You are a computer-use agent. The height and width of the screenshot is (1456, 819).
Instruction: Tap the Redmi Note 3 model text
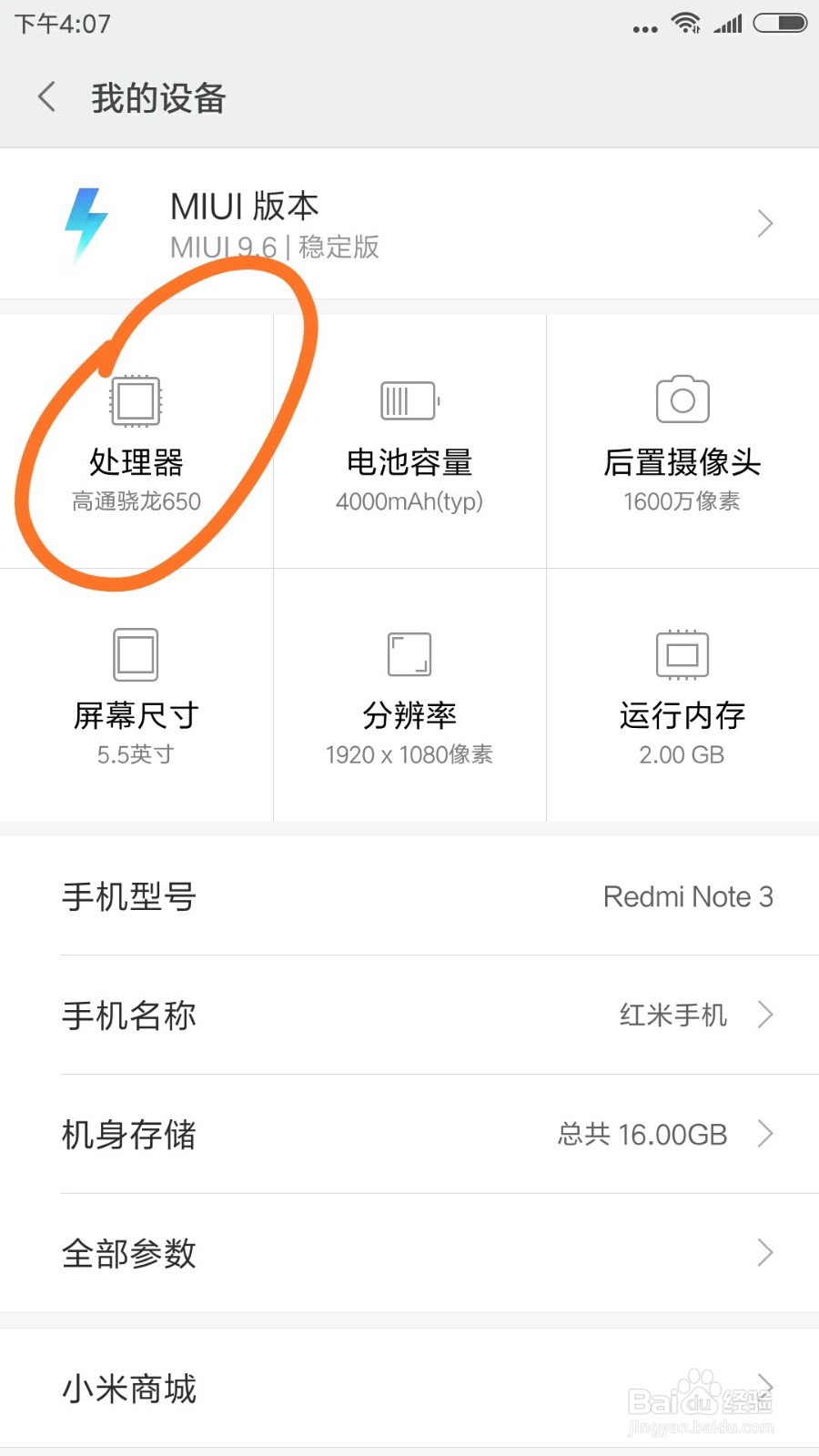(689, 897)
